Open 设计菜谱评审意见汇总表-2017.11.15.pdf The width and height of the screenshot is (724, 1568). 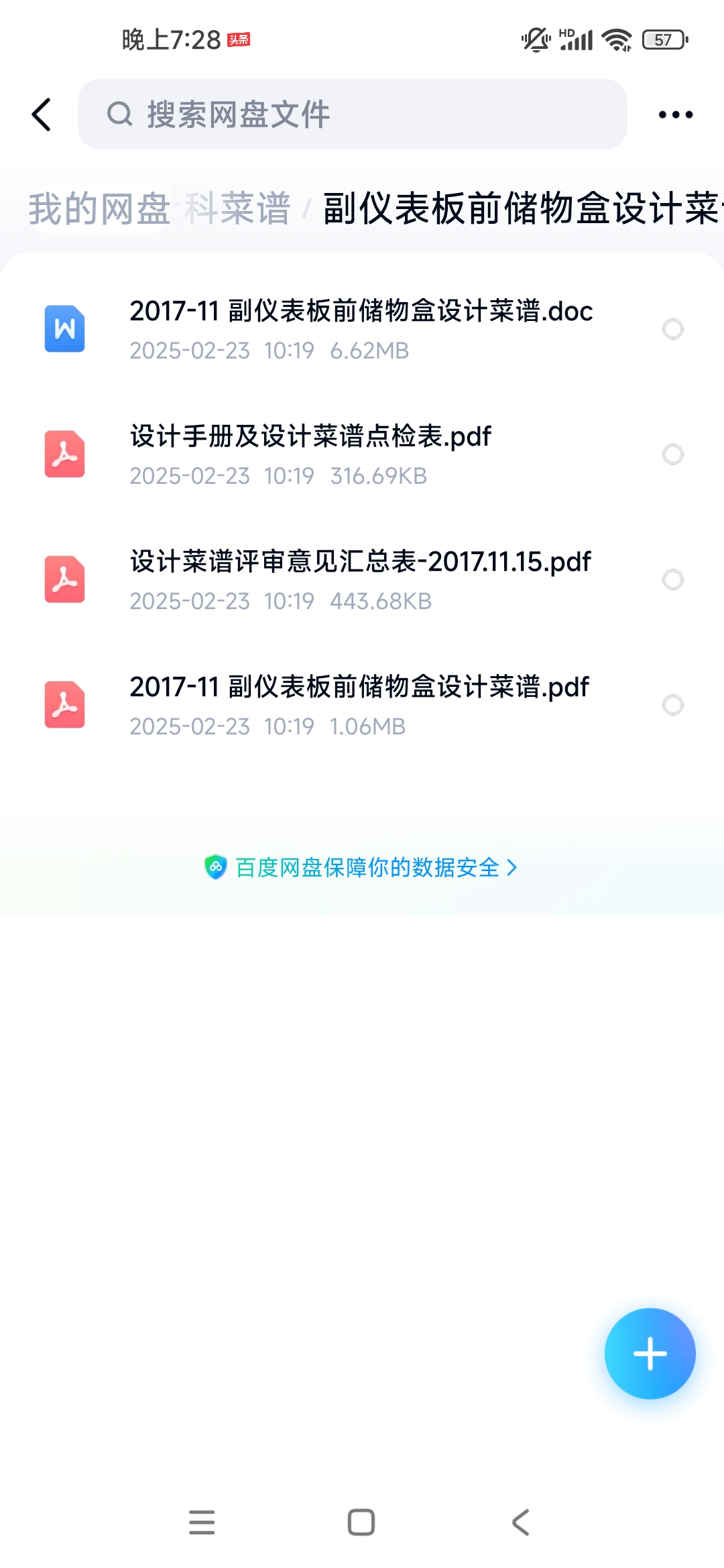pyautogui.click(x=362, y=580)
